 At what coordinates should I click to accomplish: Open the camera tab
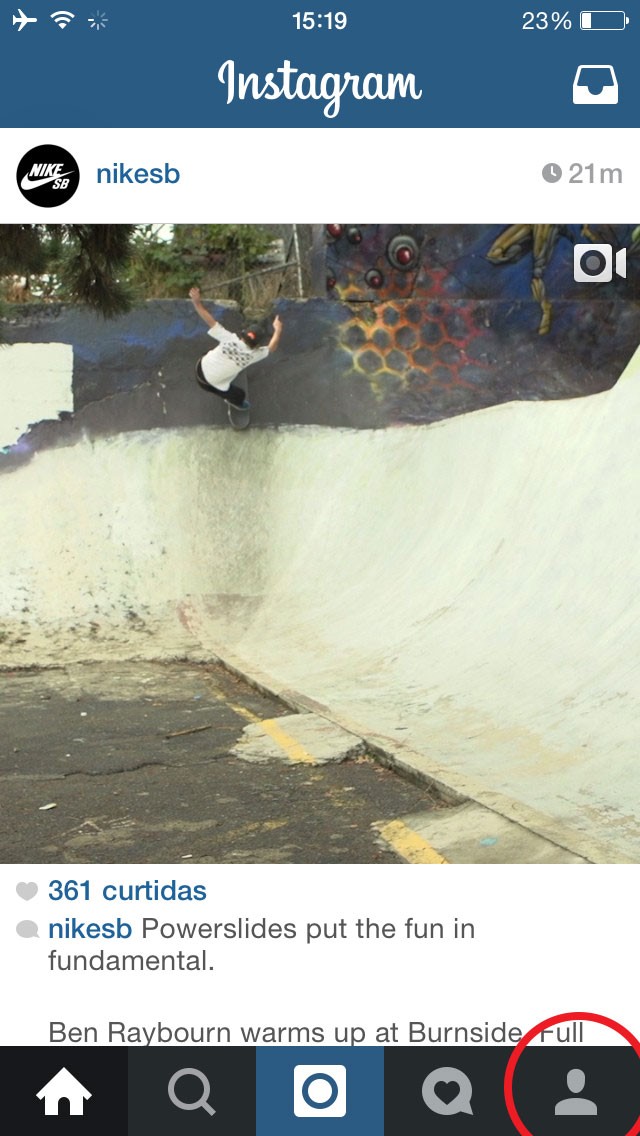point(320,1091)
